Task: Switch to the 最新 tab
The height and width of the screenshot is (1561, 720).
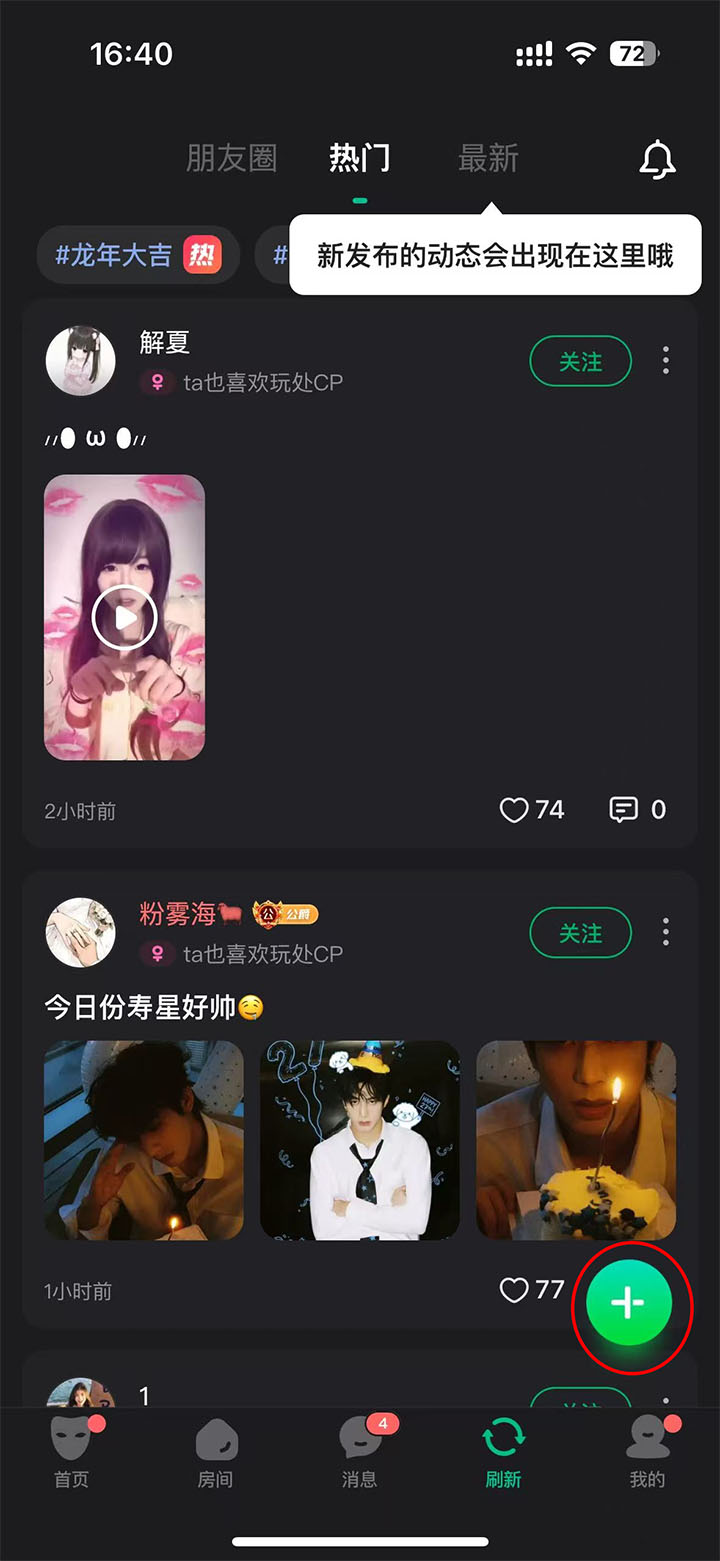Action: click(488, 158)
